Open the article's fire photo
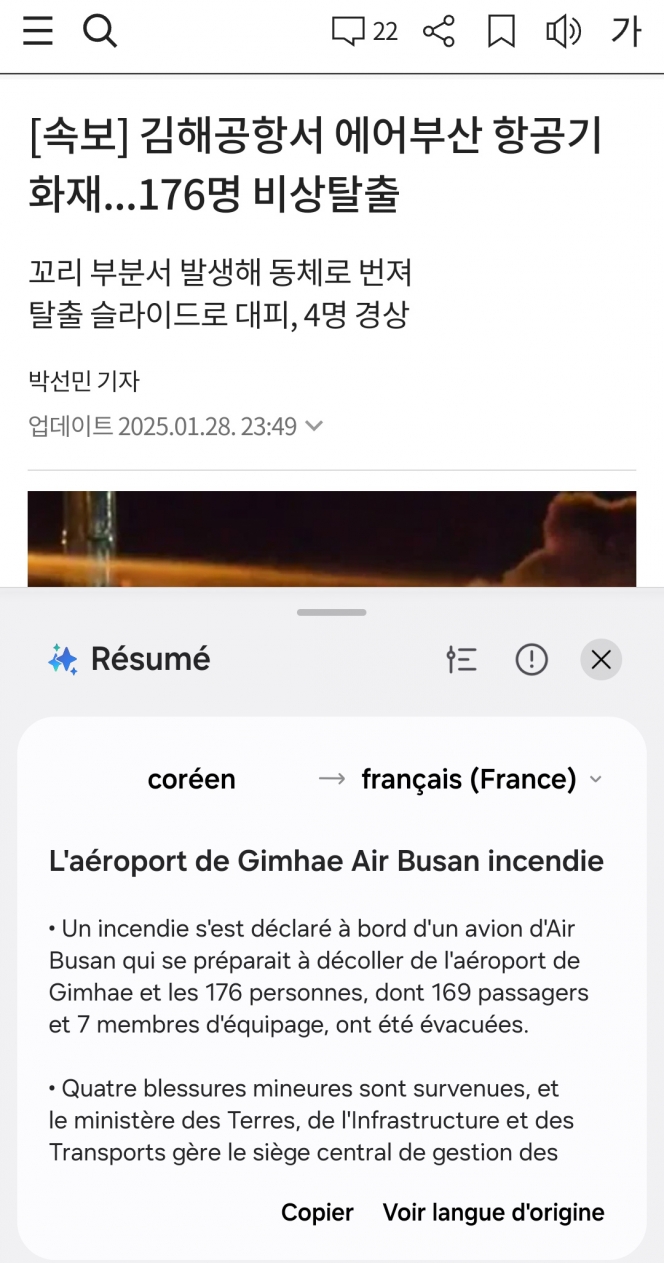Image resolution: width=664 pixels, height=1263 pixels. [331, 538]
